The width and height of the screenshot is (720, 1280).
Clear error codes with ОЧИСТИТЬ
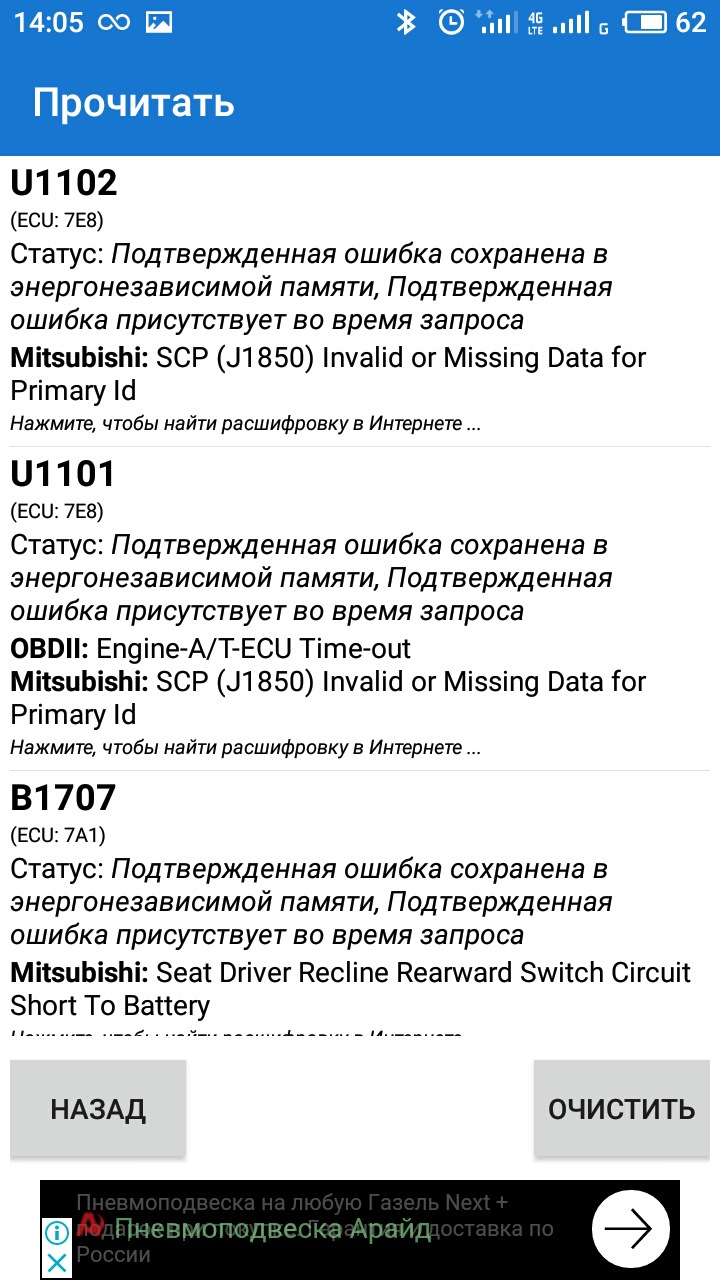[x=621, y=1108]
